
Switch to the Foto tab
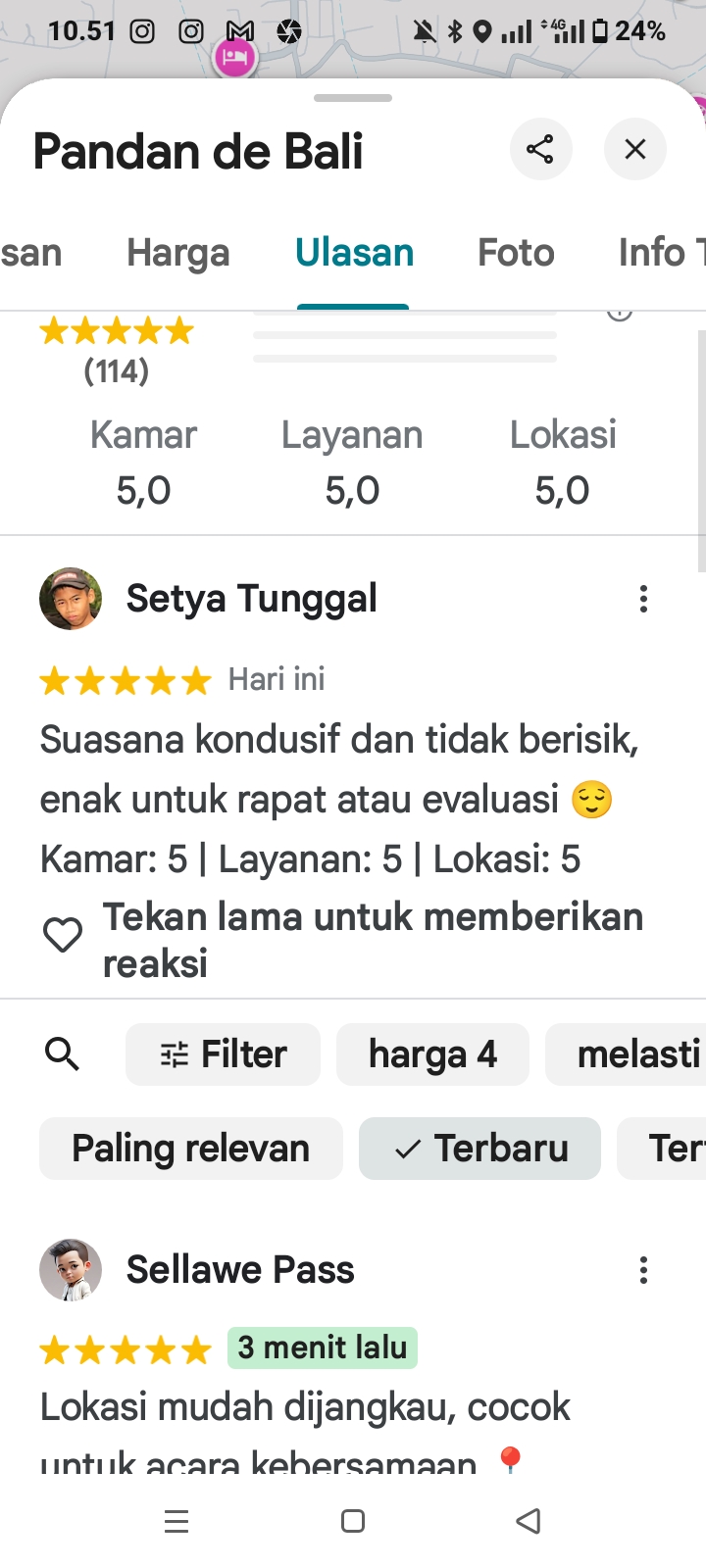(516, 253)
